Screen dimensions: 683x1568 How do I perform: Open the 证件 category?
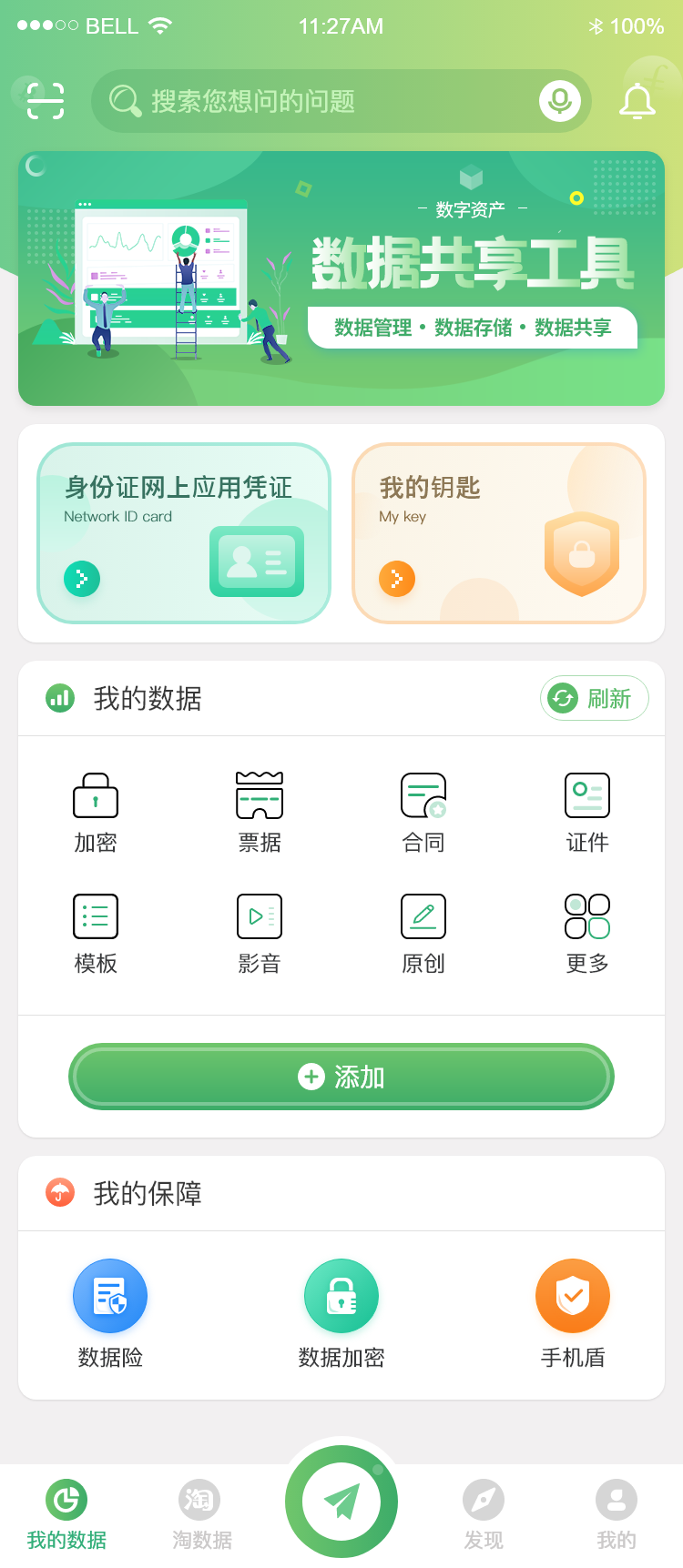[587, 812]
